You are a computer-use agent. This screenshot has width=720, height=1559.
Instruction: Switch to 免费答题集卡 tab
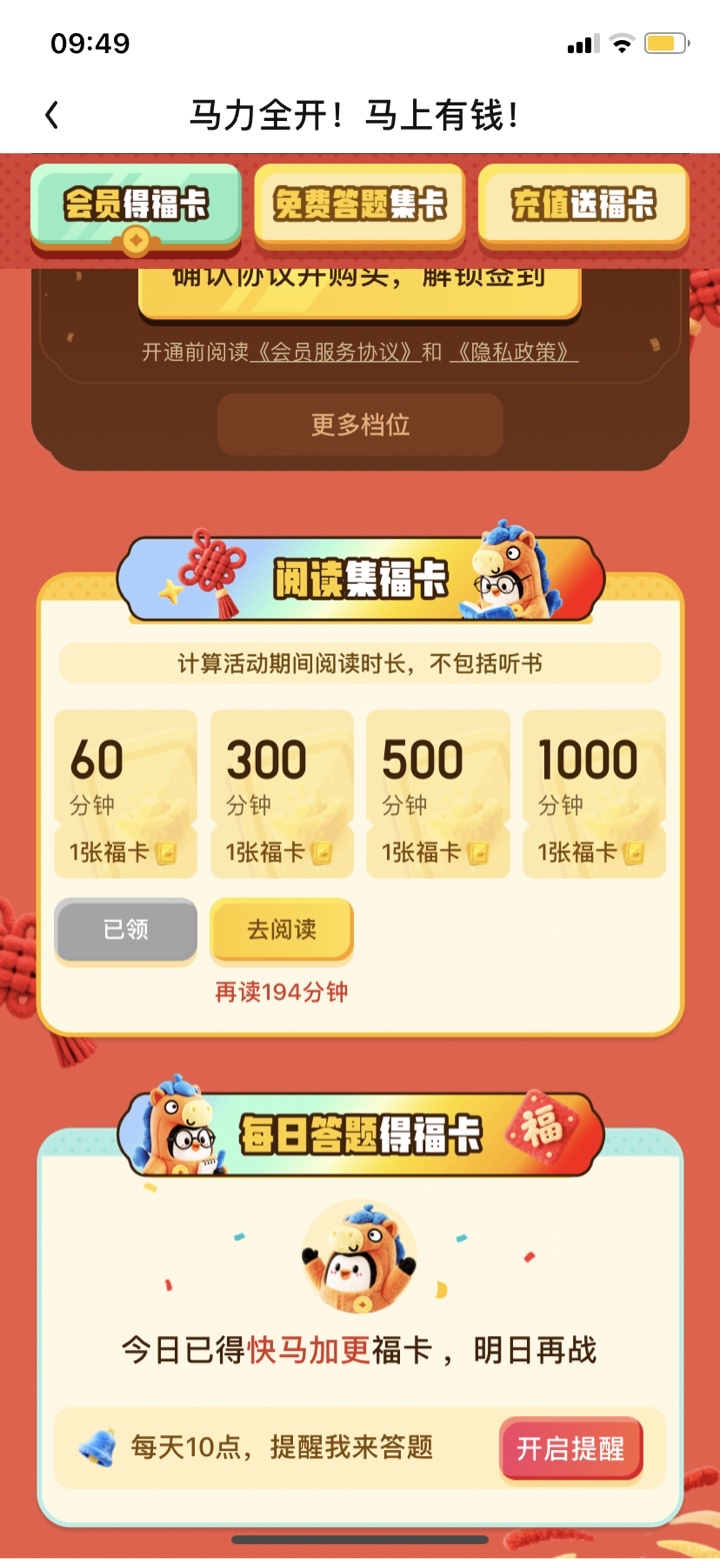(x=359, y=205)
